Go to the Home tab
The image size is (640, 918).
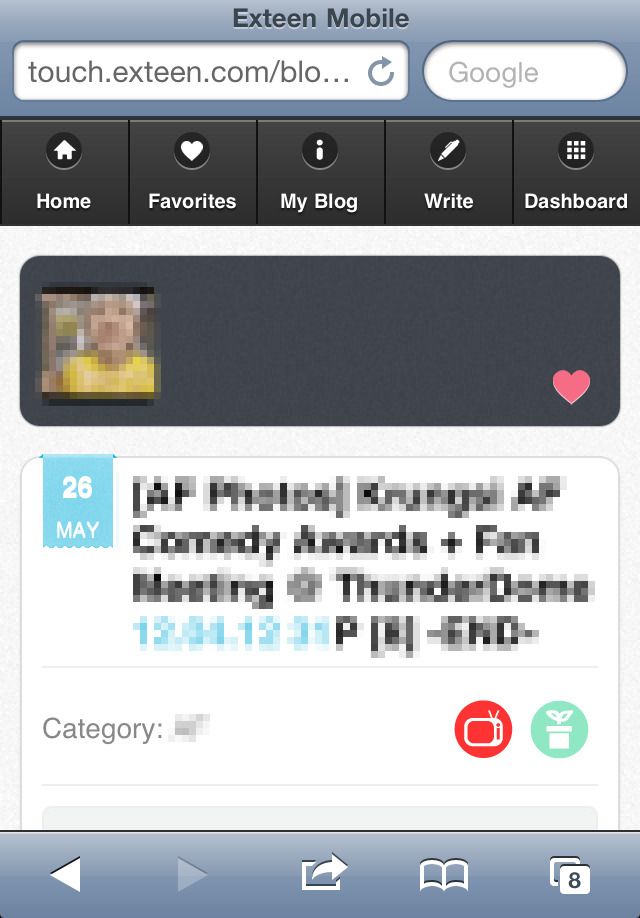[x=64, y=174]
